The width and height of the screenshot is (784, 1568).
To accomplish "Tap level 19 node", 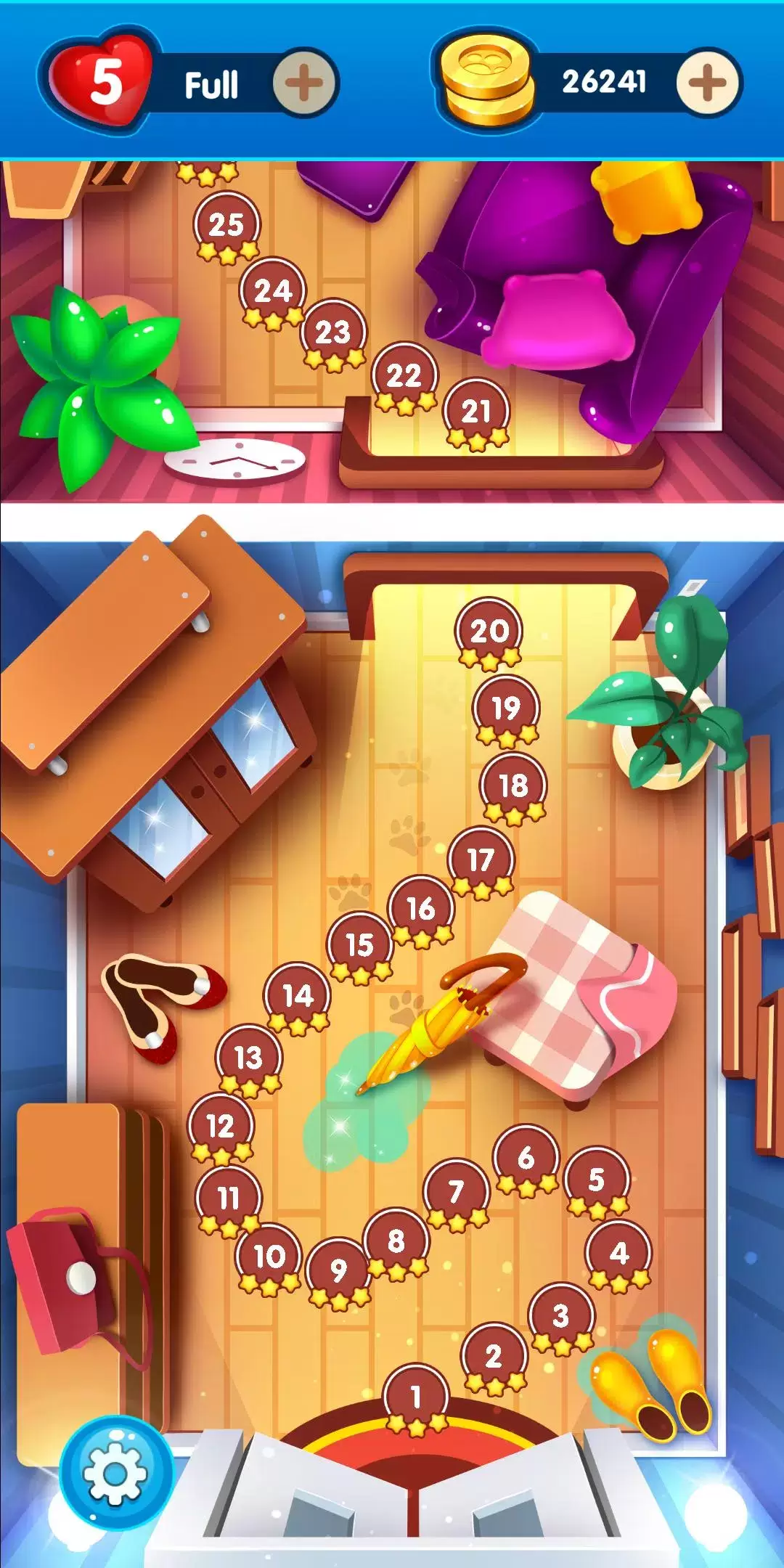I will [x=506, y=708].
